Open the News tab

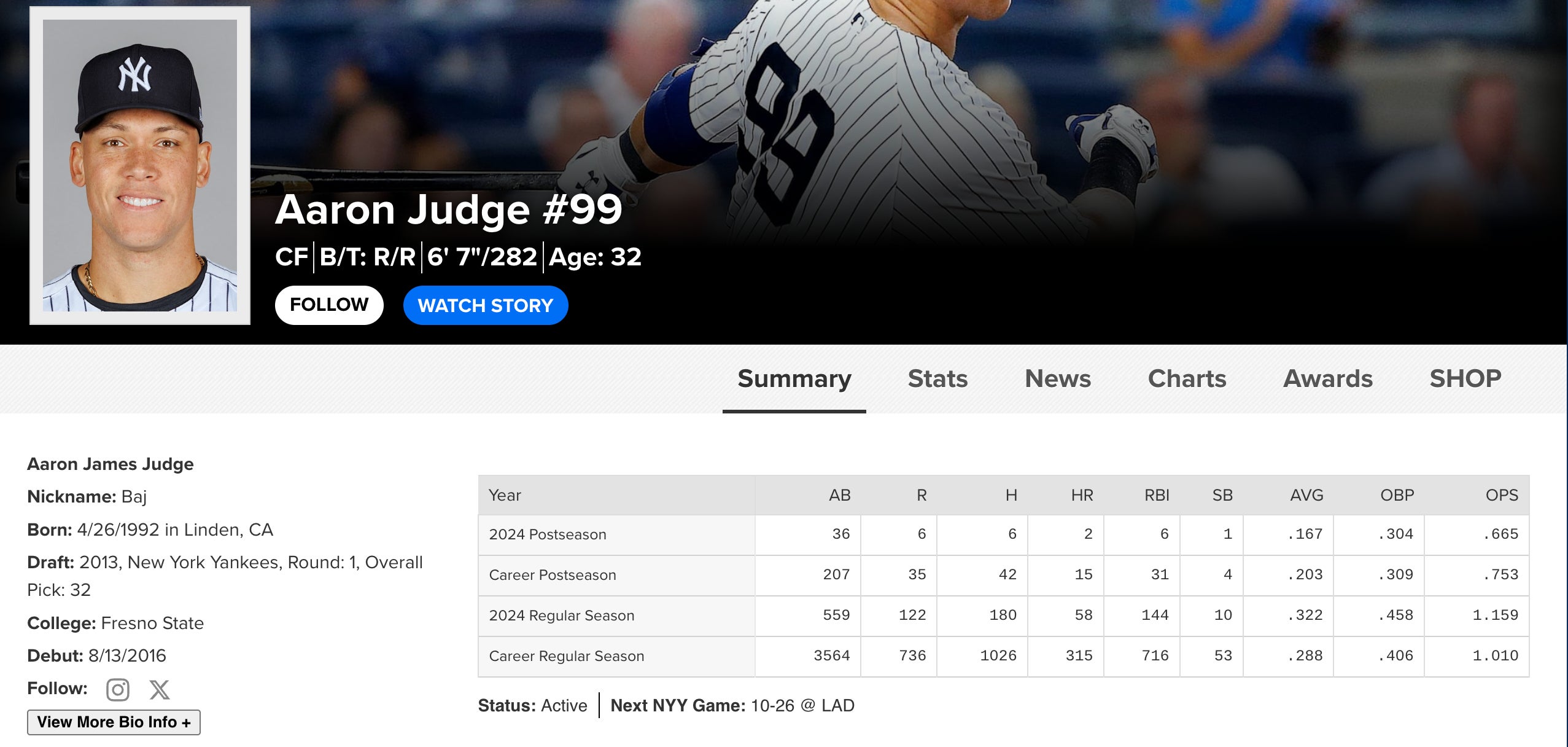(1058, 378)
